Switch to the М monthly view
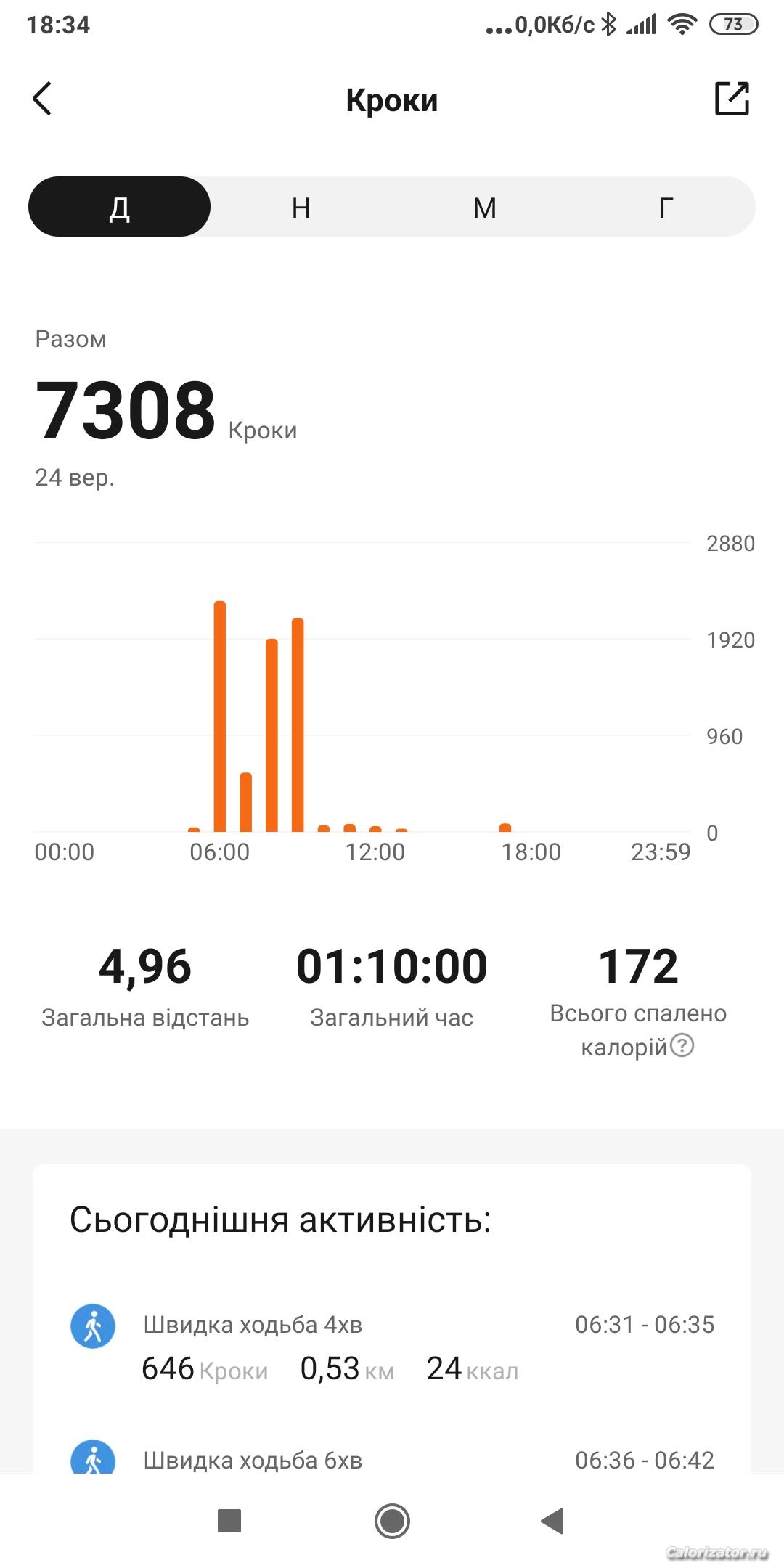The height and width of the screenshot is (1568, 784). tap(484, 207)
